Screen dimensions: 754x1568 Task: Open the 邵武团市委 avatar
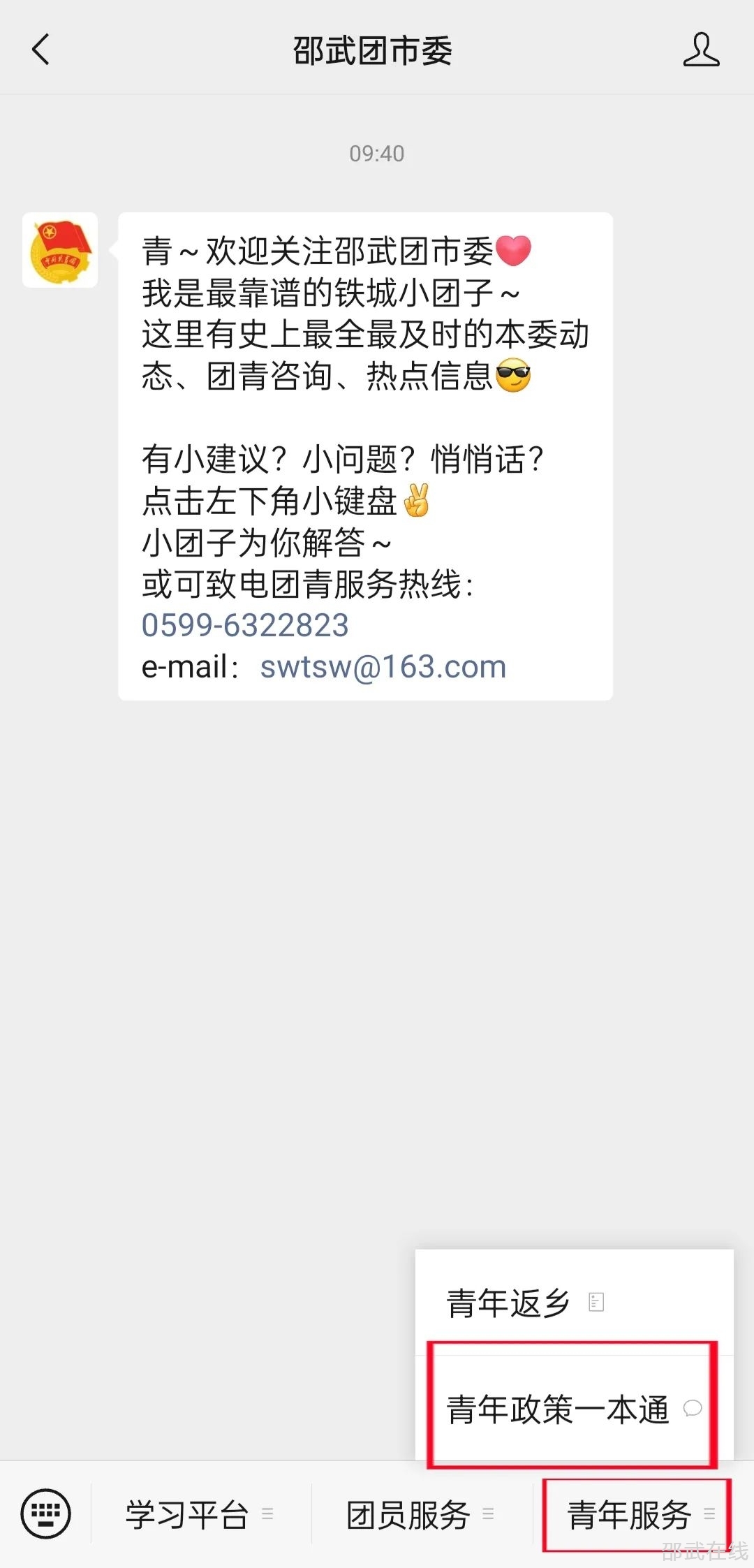(60, 250)
